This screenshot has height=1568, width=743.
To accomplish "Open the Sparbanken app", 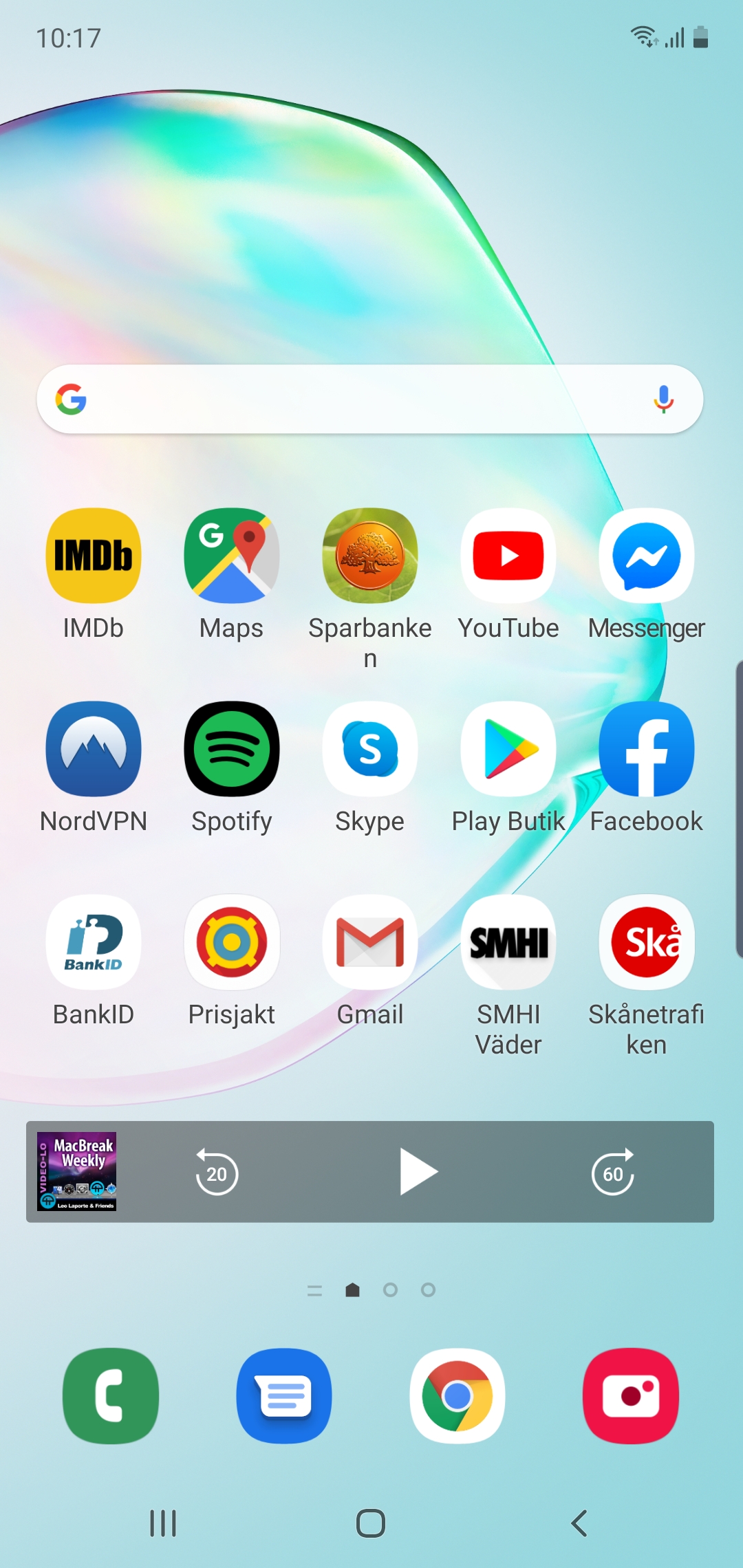I will (x=370, y=556).
